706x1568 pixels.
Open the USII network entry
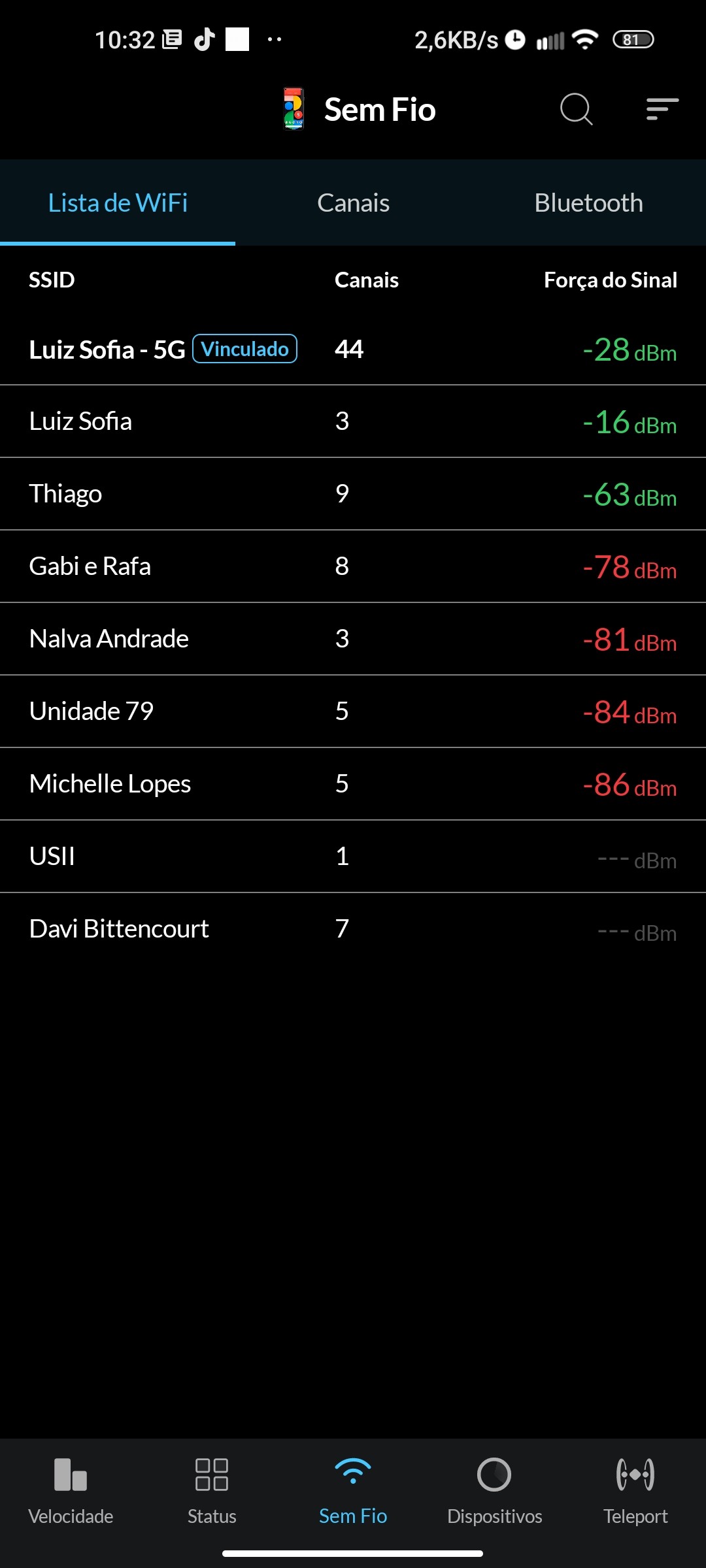click(x=353, y=857)
